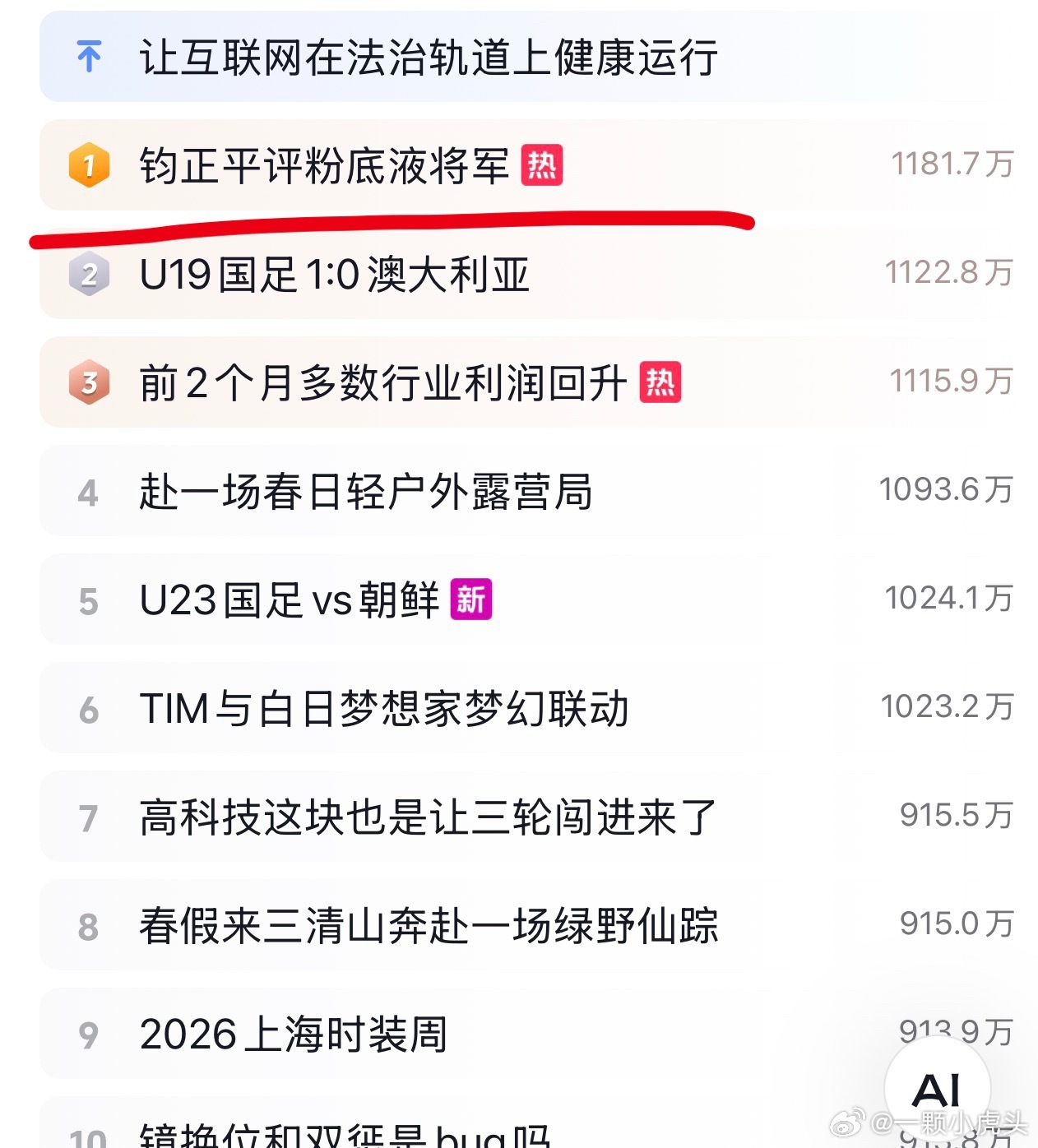Open topic 2026上海时装周

coord(292,1035)
